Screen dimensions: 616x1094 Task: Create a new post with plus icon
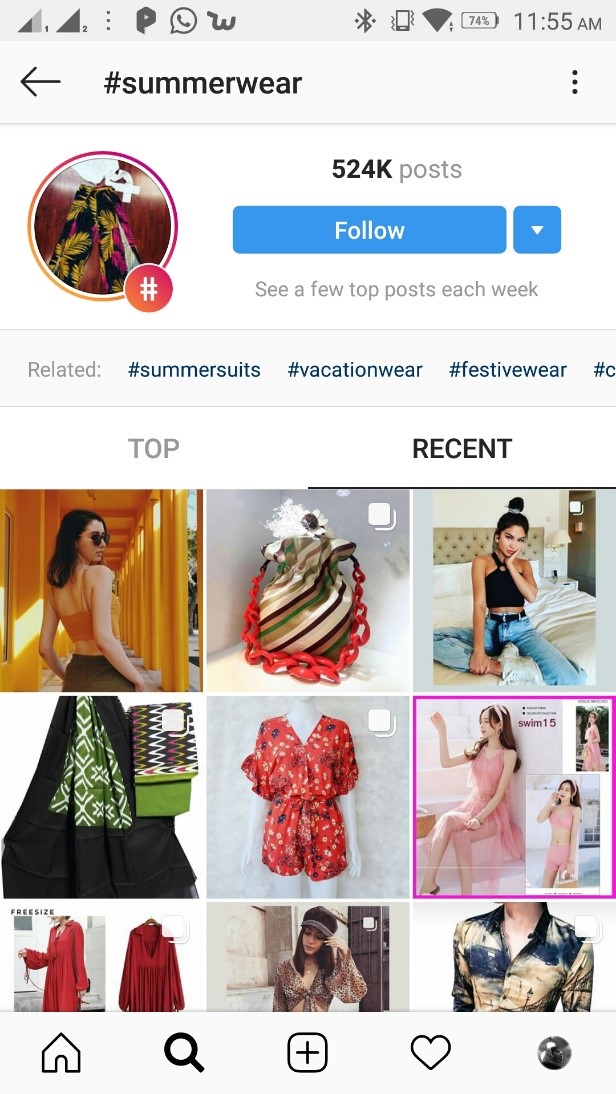308,1052
